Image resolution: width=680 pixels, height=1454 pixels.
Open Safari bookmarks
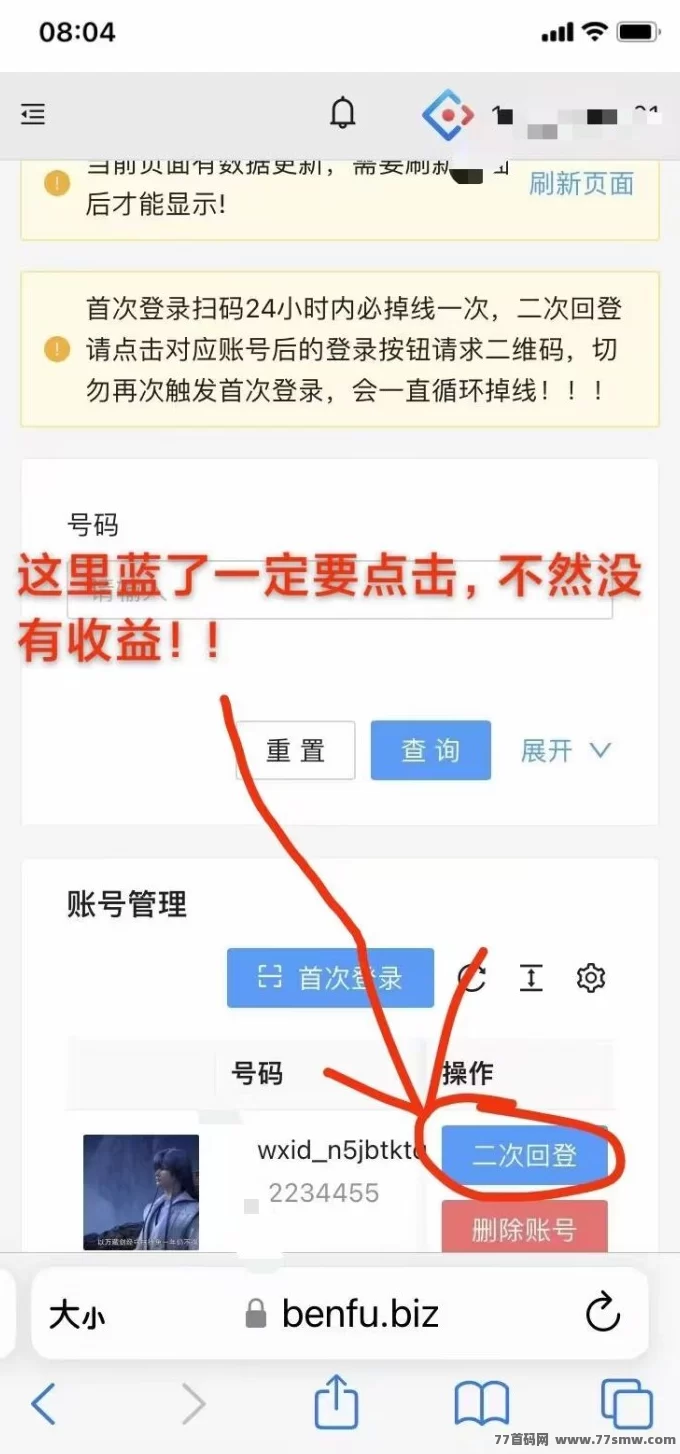tap(481, 1404)
